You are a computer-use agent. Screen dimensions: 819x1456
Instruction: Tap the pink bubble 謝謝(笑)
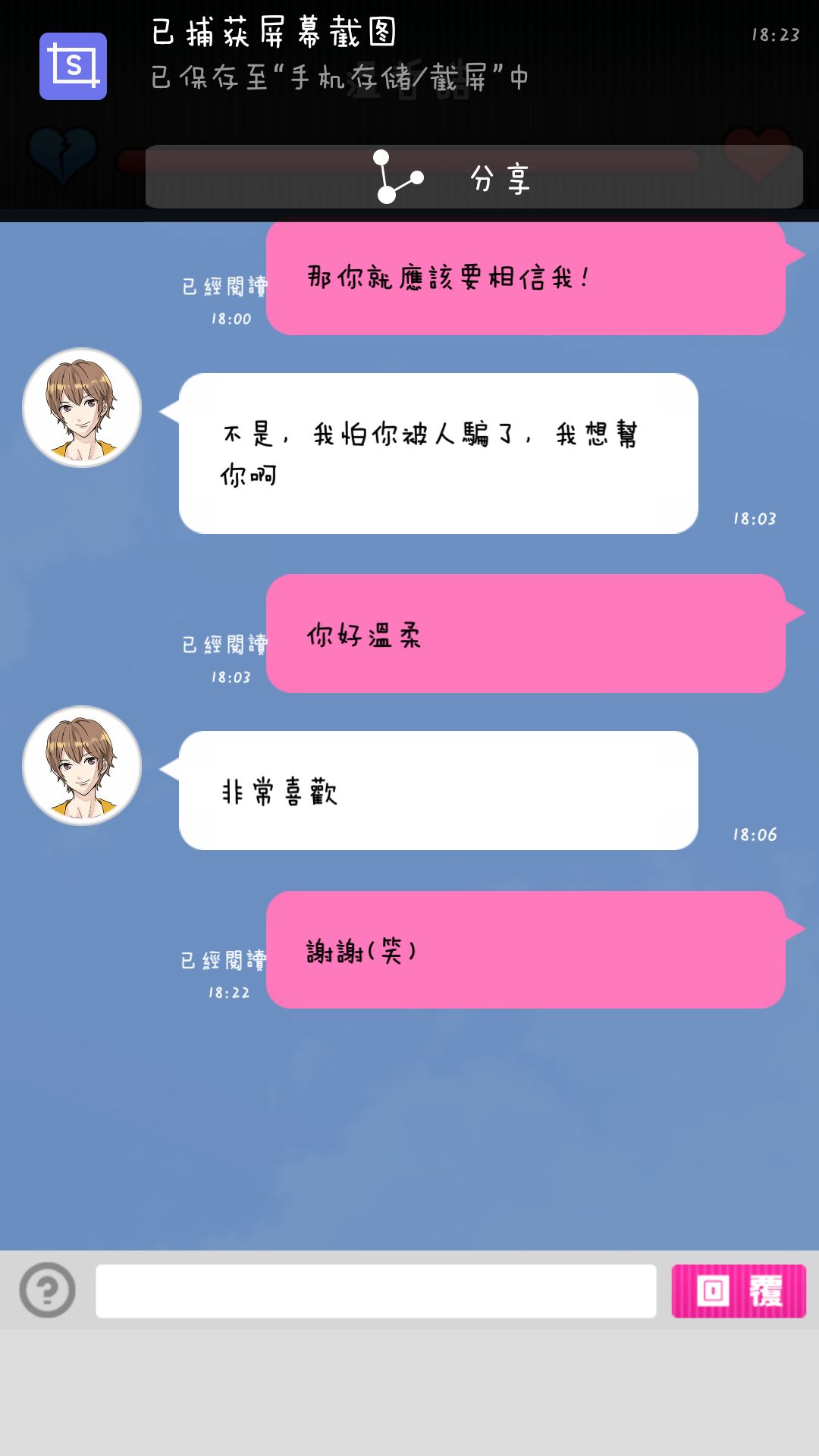click(x=531, y=955)
